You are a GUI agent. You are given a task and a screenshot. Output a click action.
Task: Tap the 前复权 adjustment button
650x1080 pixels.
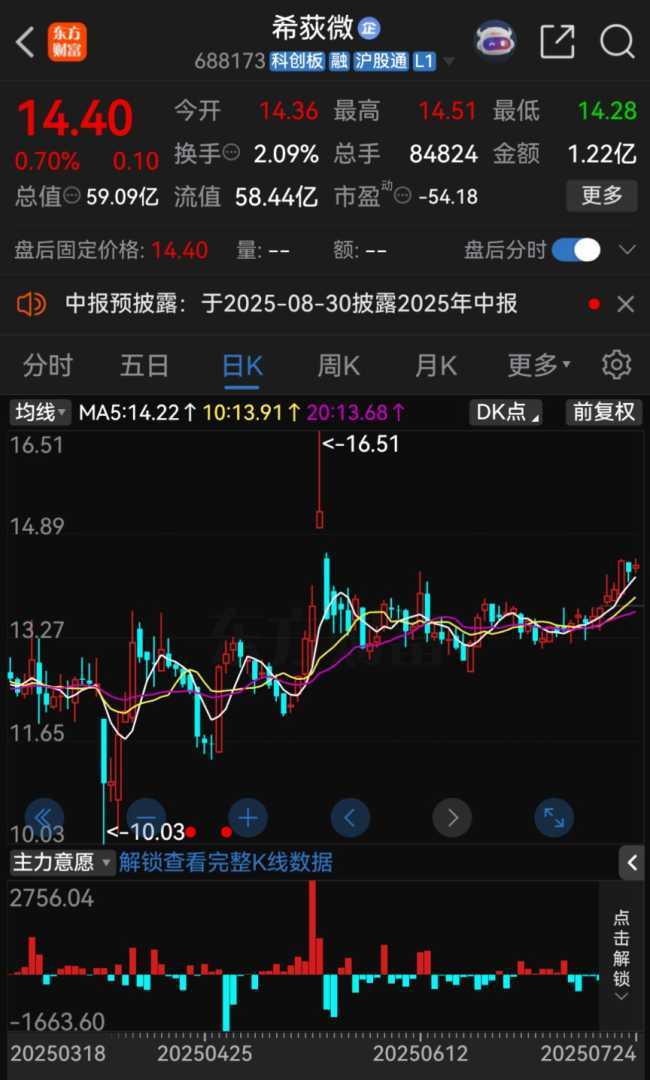(x=603, y=412)
